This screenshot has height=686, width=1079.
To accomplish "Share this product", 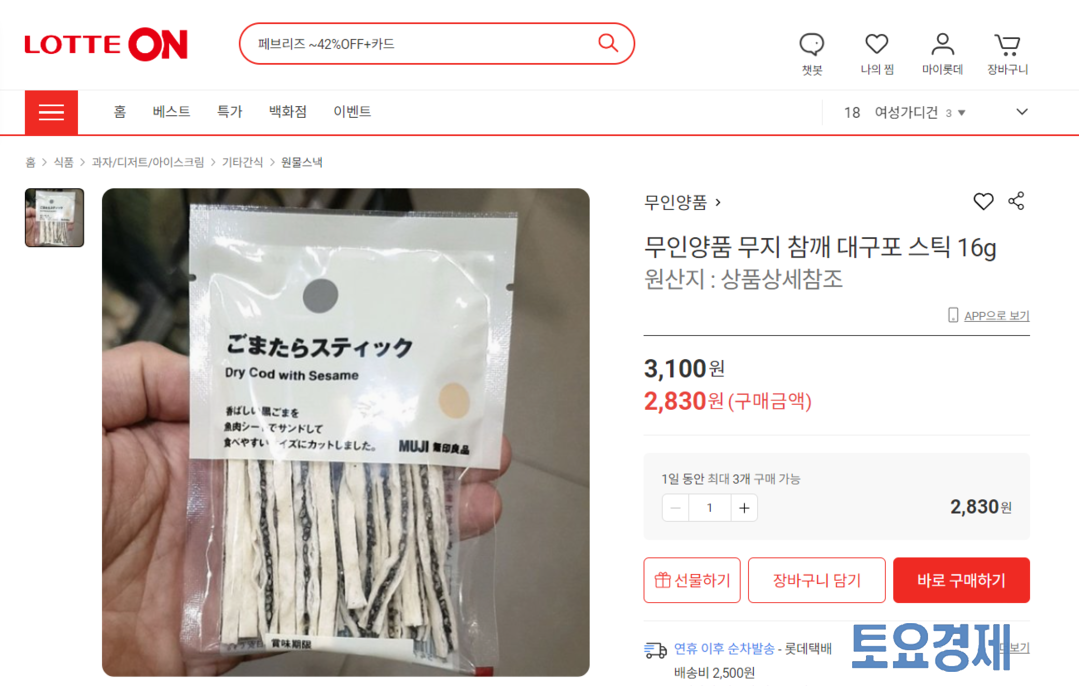I will pos(1016,201).
